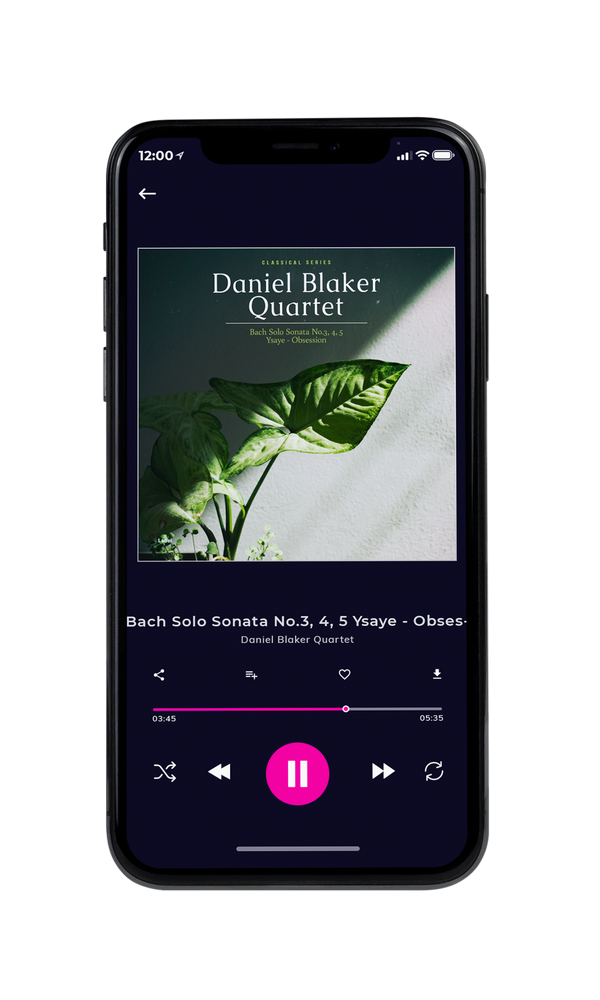This screenshot has height=1000, width=600.
Task: Download the current track
Action: [x=437, y=674]
